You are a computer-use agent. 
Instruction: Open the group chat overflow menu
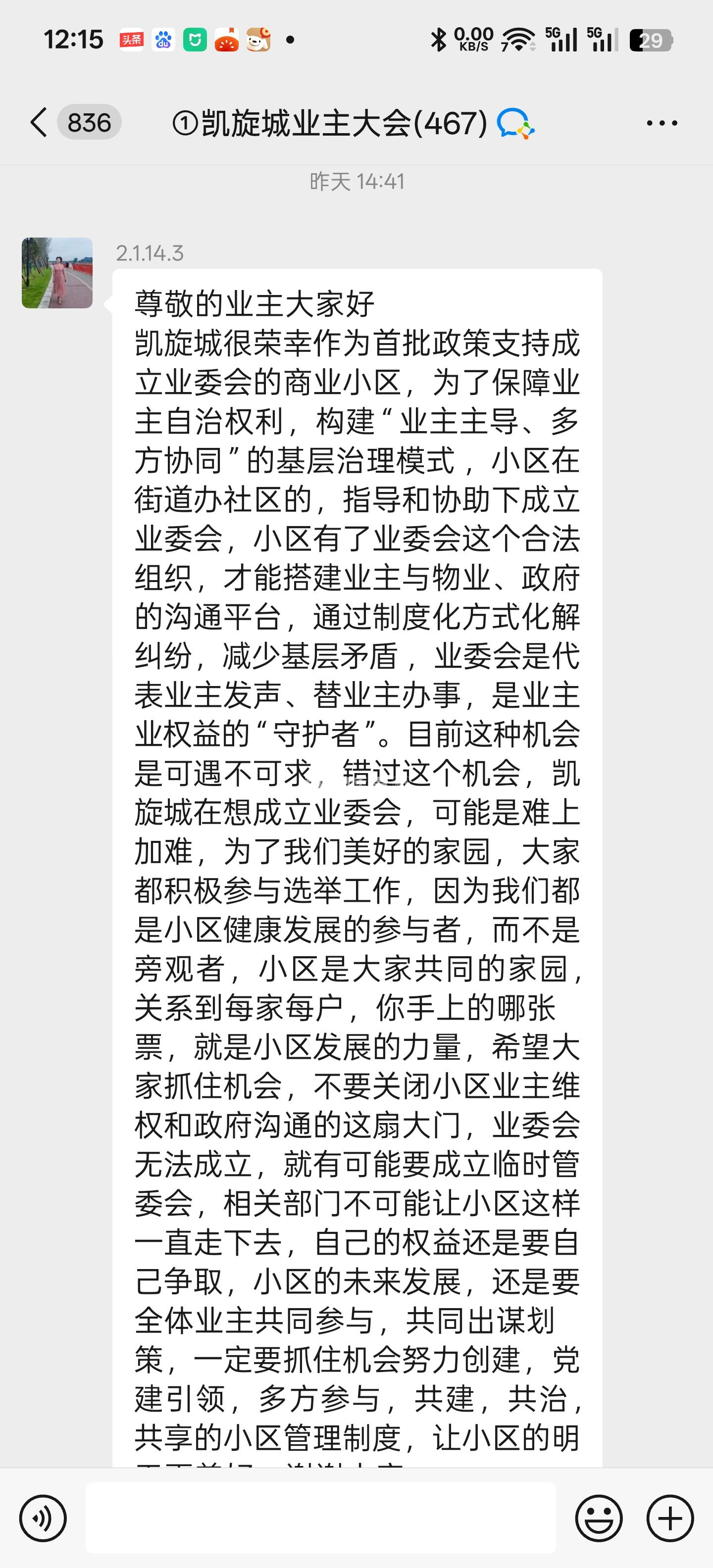pos(662,123)
